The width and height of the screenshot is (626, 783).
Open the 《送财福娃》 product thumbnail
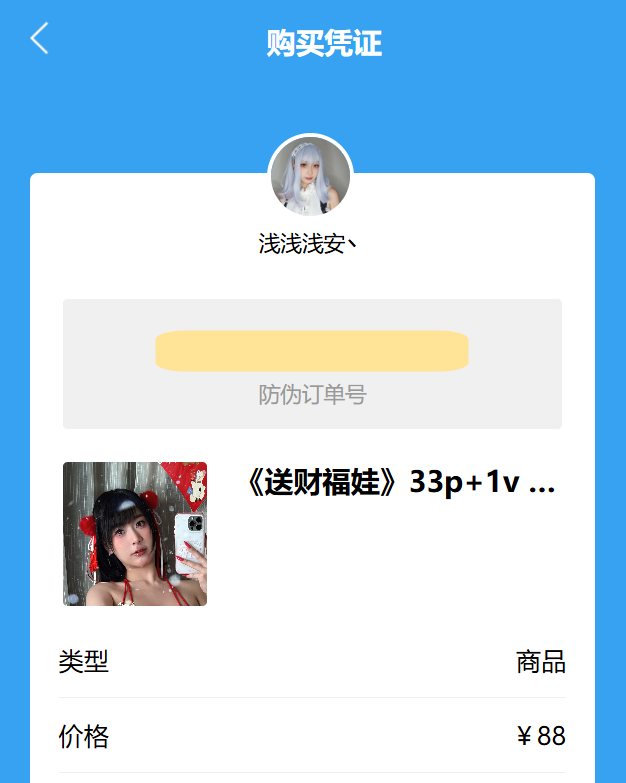pyautogui.click(x=135, y=534)
